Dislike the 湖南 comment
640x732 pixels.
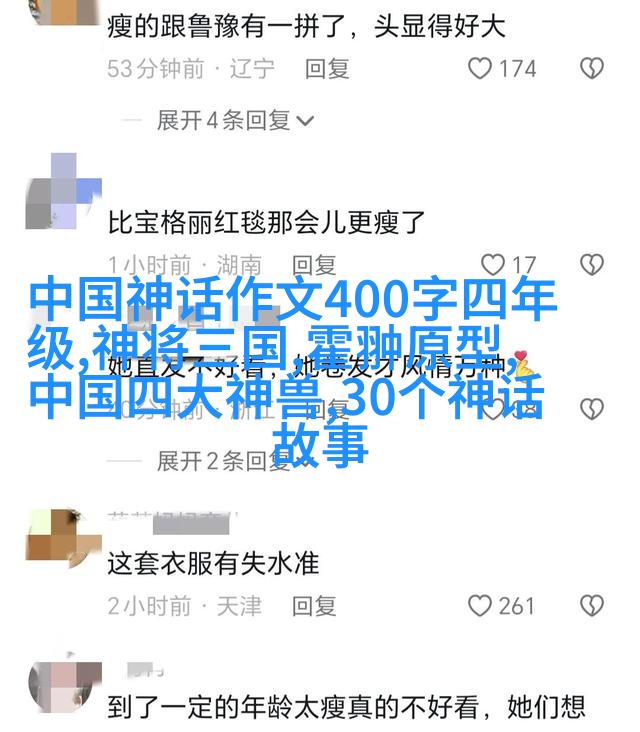tap(592, 264)
